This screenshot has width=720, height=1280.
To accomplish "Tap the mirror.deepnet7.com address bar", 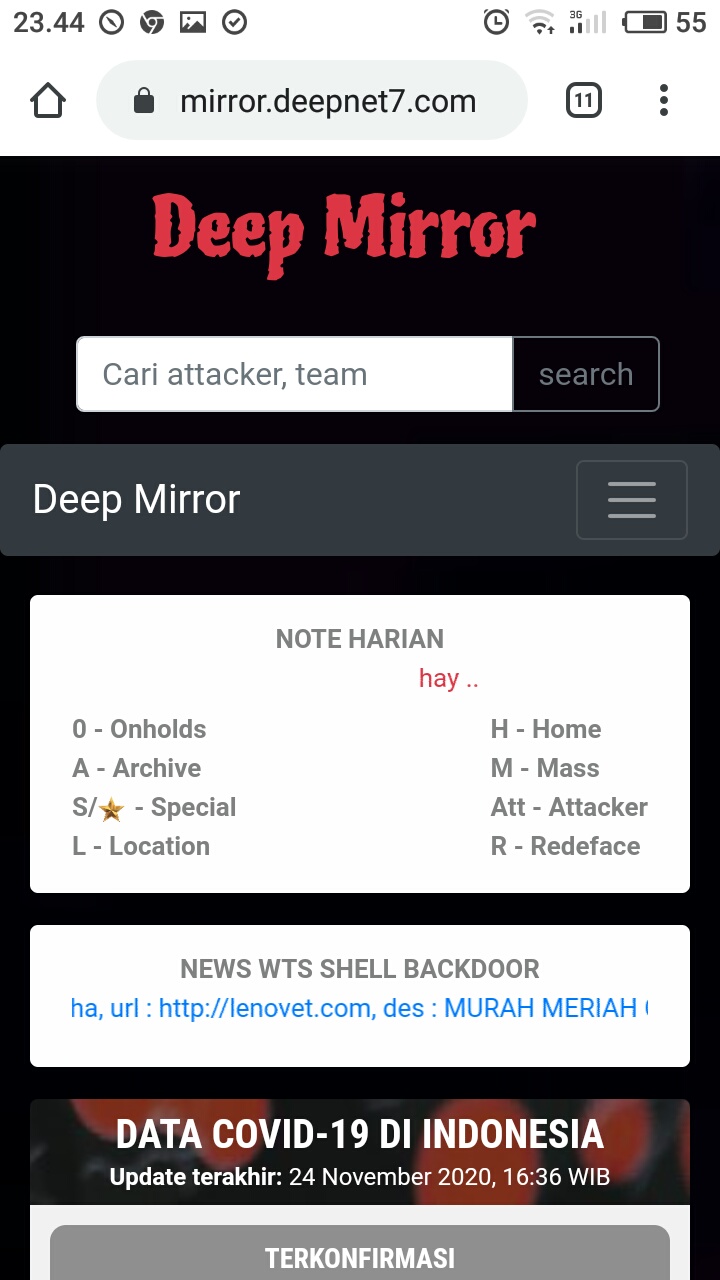I will (312, 101).
